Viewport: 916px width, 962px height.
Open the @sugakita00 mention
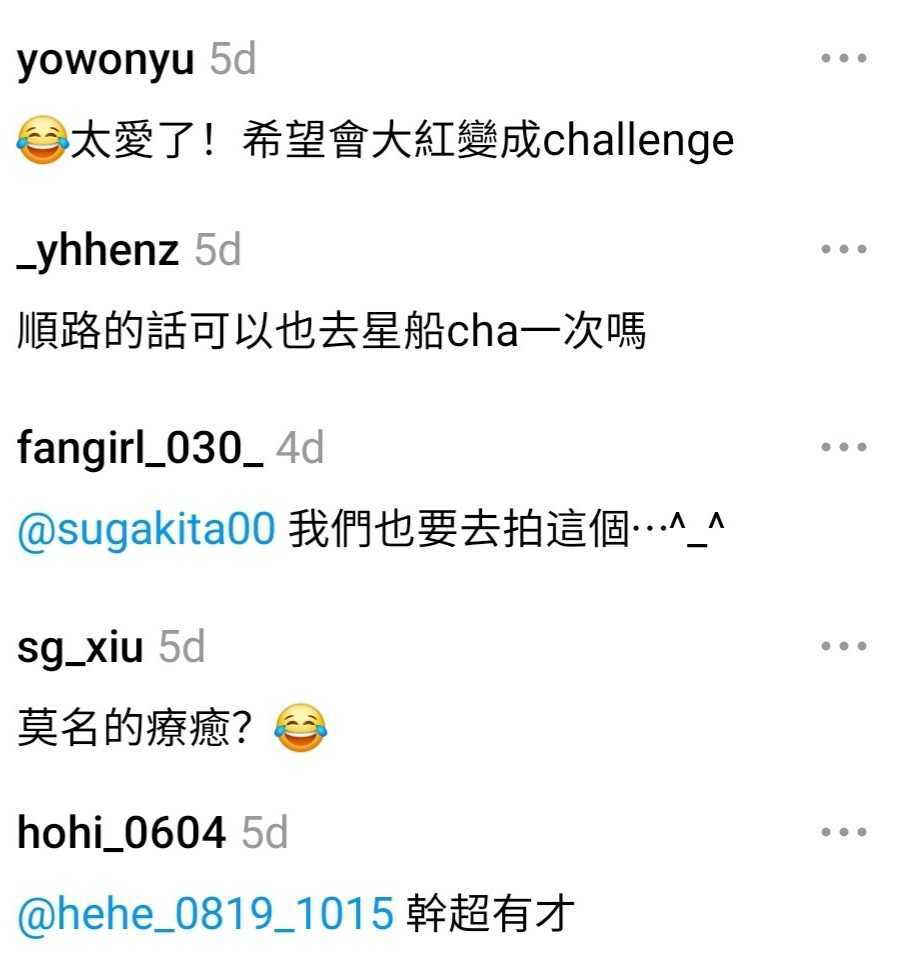coord(146,531)
